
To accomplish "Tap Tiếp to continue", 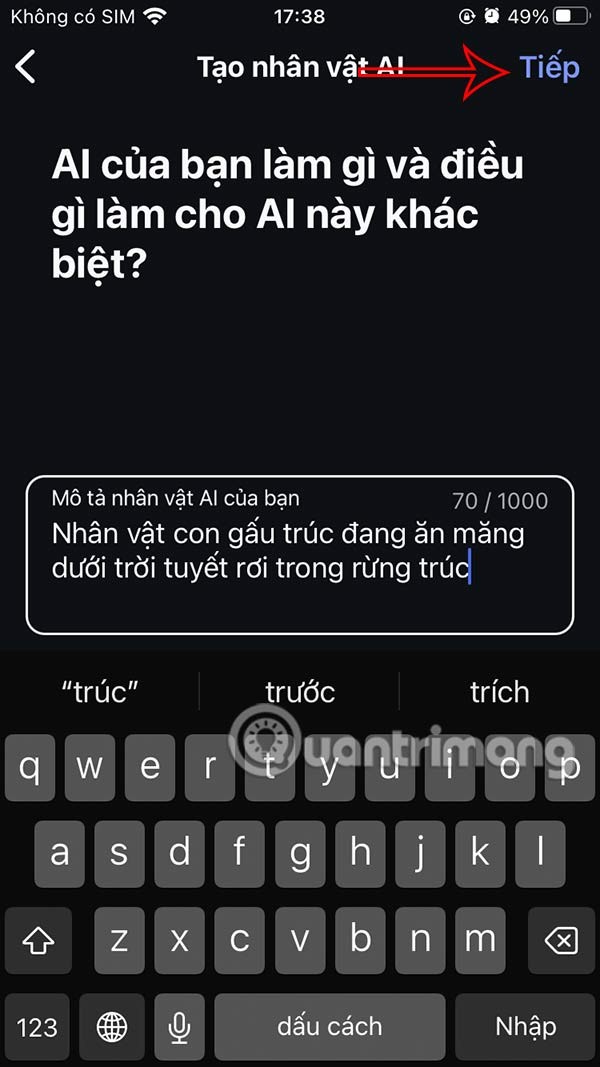I will (549, 67).
